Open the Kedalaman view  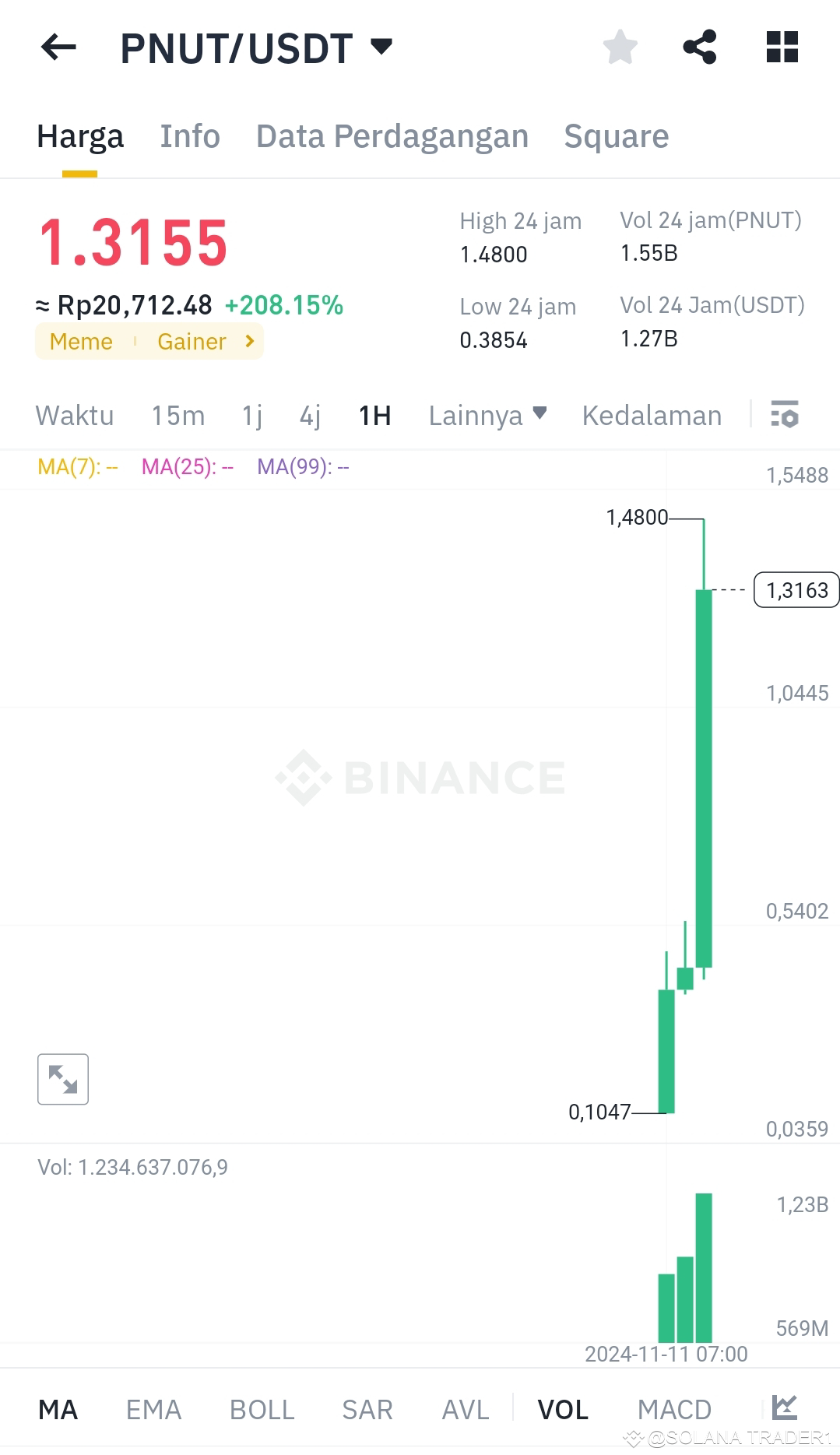(x=652, y=415)
